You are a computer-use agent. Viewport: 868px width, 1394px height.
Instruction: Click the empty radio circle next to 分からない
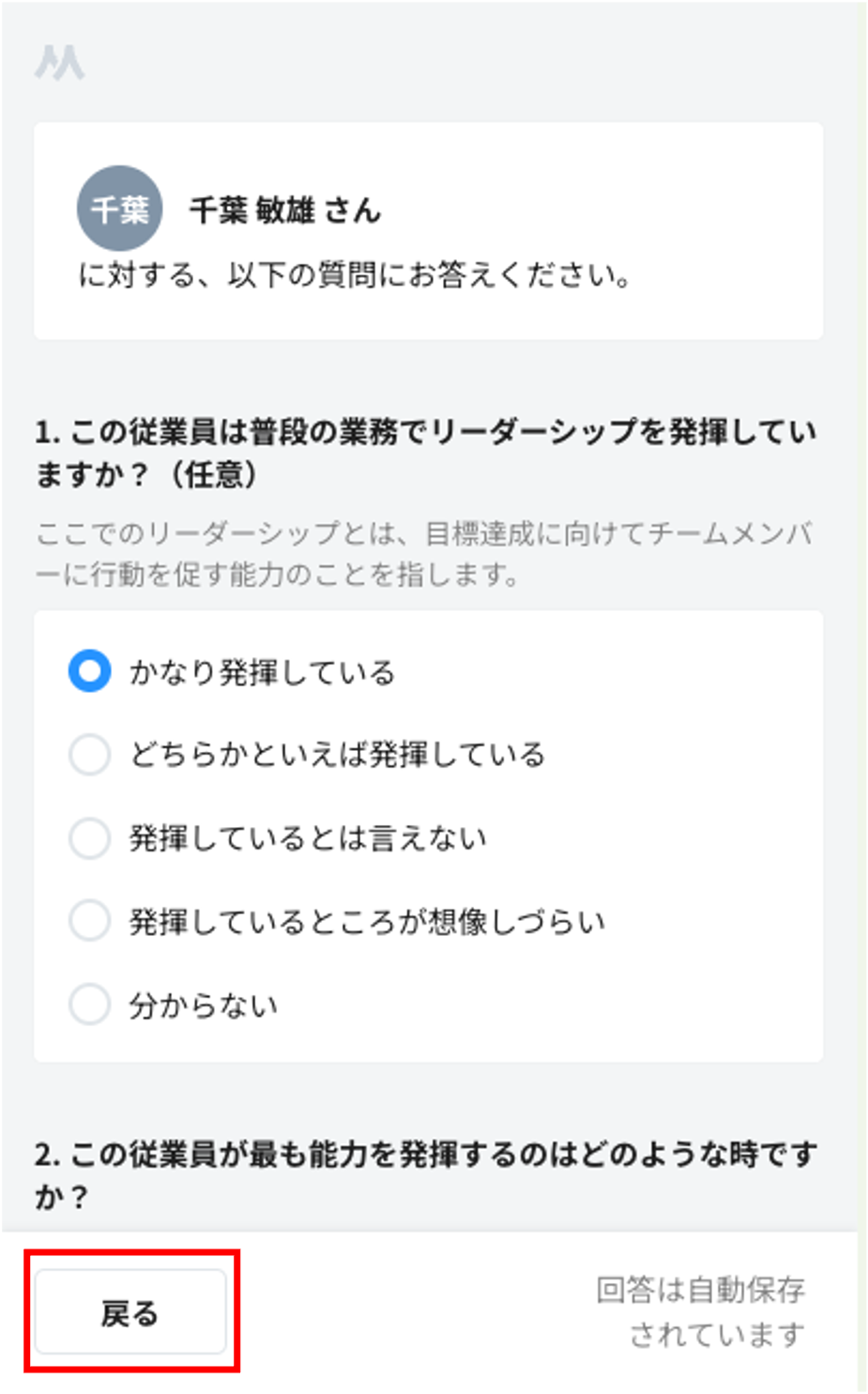(x=89, y=1003)
